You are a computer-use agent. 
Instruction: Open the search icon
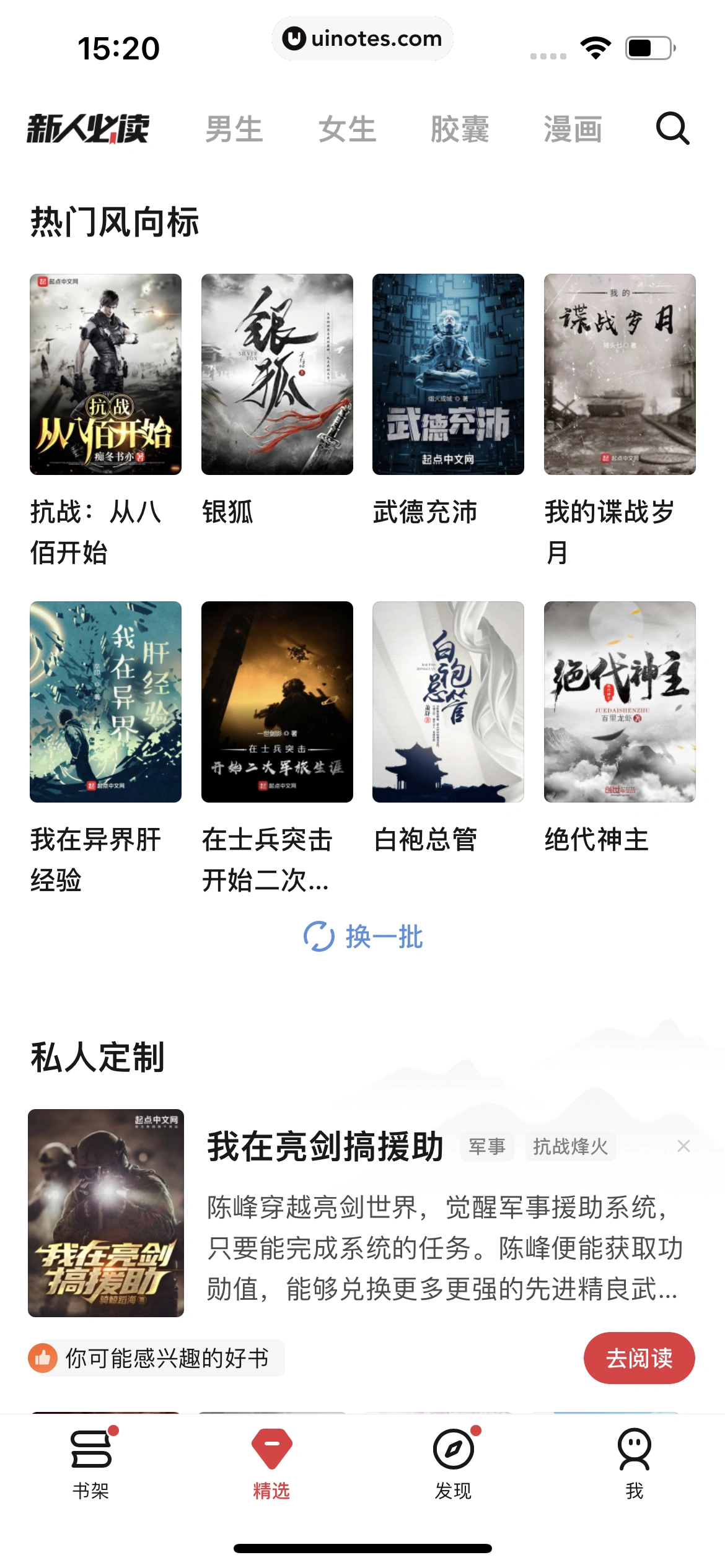click(673, 129)
